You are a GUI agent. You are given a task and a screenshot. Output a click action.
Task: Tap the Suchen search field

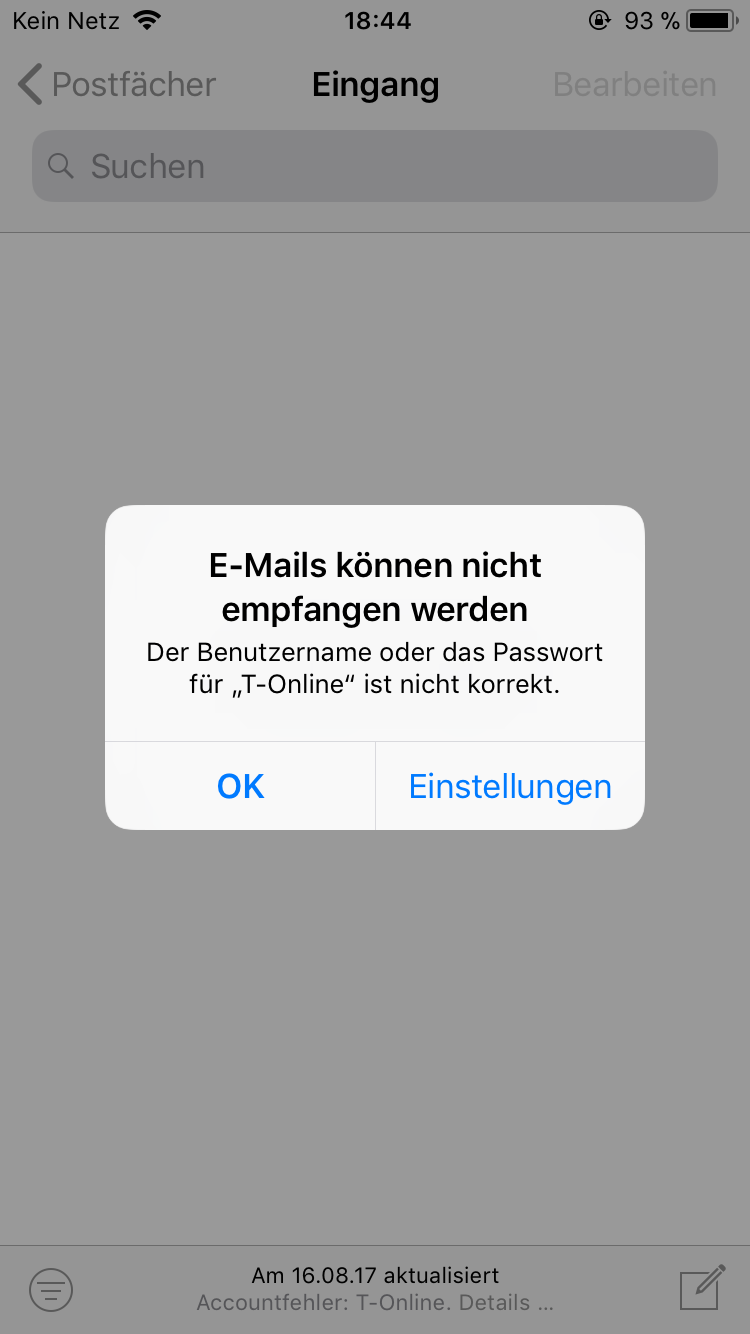point(375,166)
